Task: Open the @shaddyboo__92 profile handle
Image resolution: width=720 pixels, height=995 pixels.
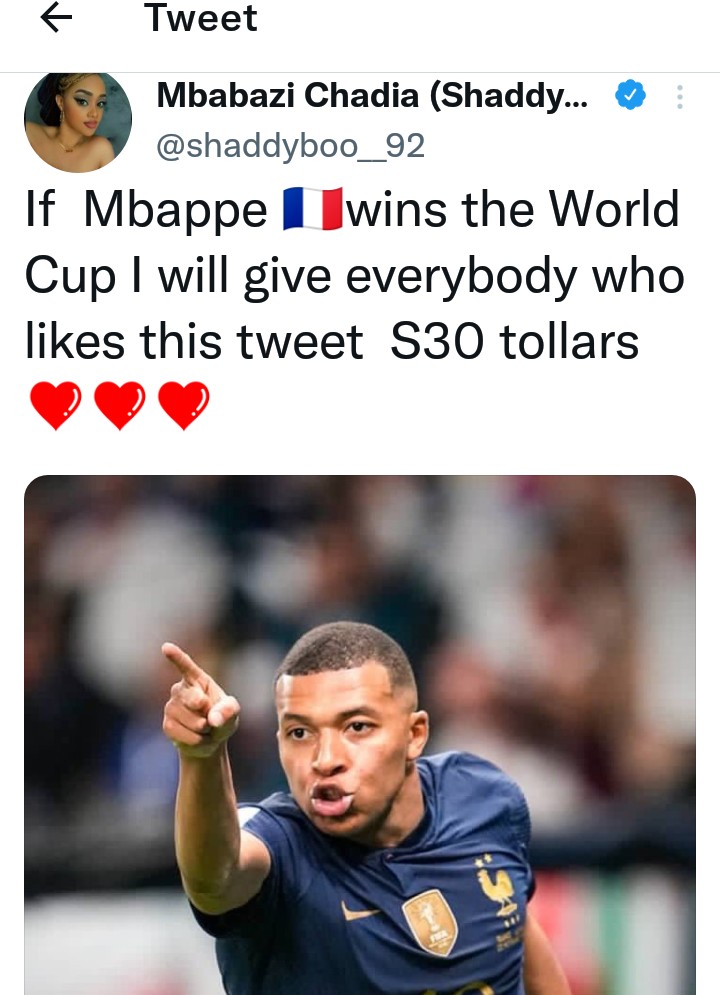Action: point(291,147)
